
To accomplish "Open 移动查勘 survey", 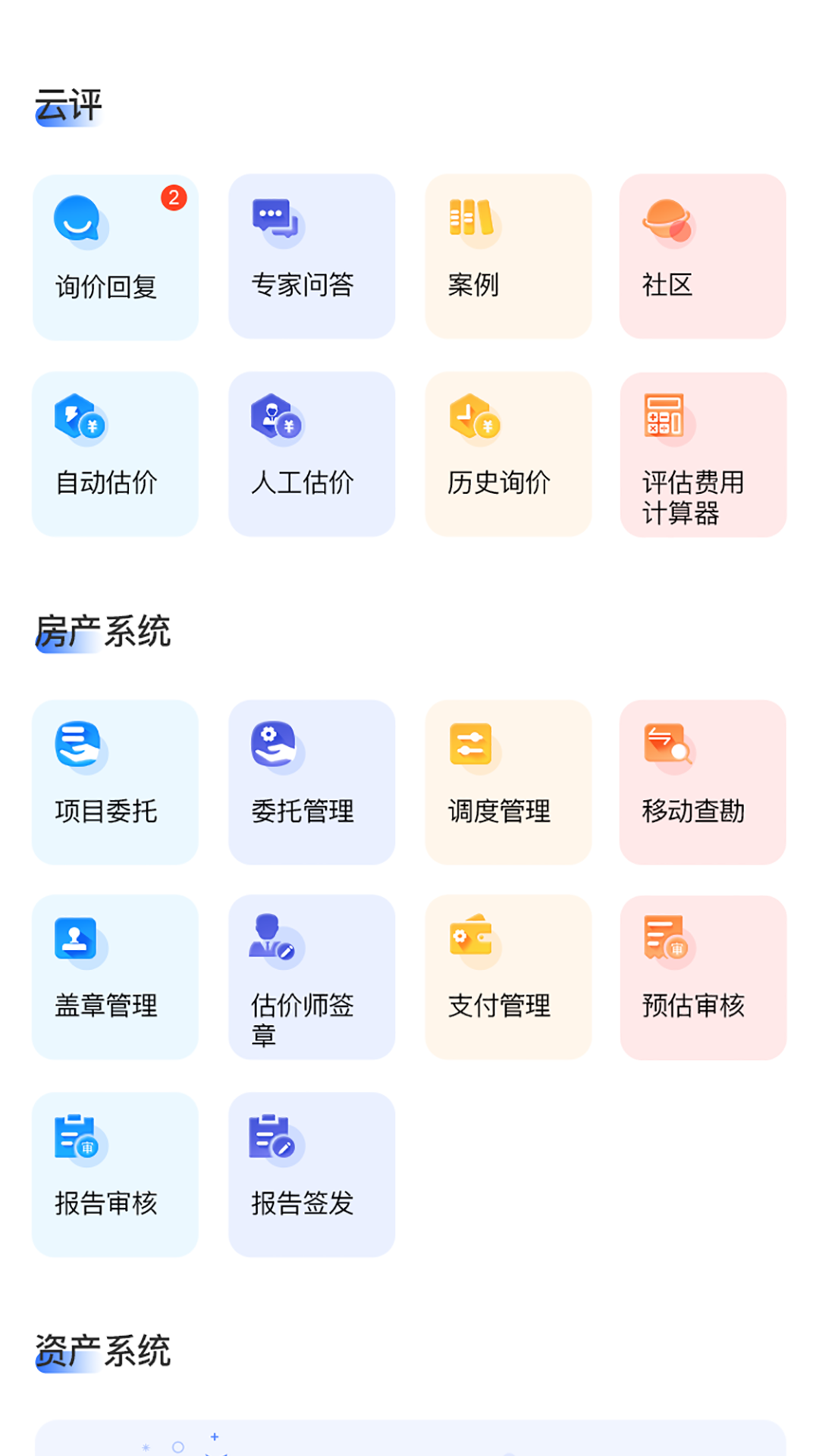I will pos(703,783).
